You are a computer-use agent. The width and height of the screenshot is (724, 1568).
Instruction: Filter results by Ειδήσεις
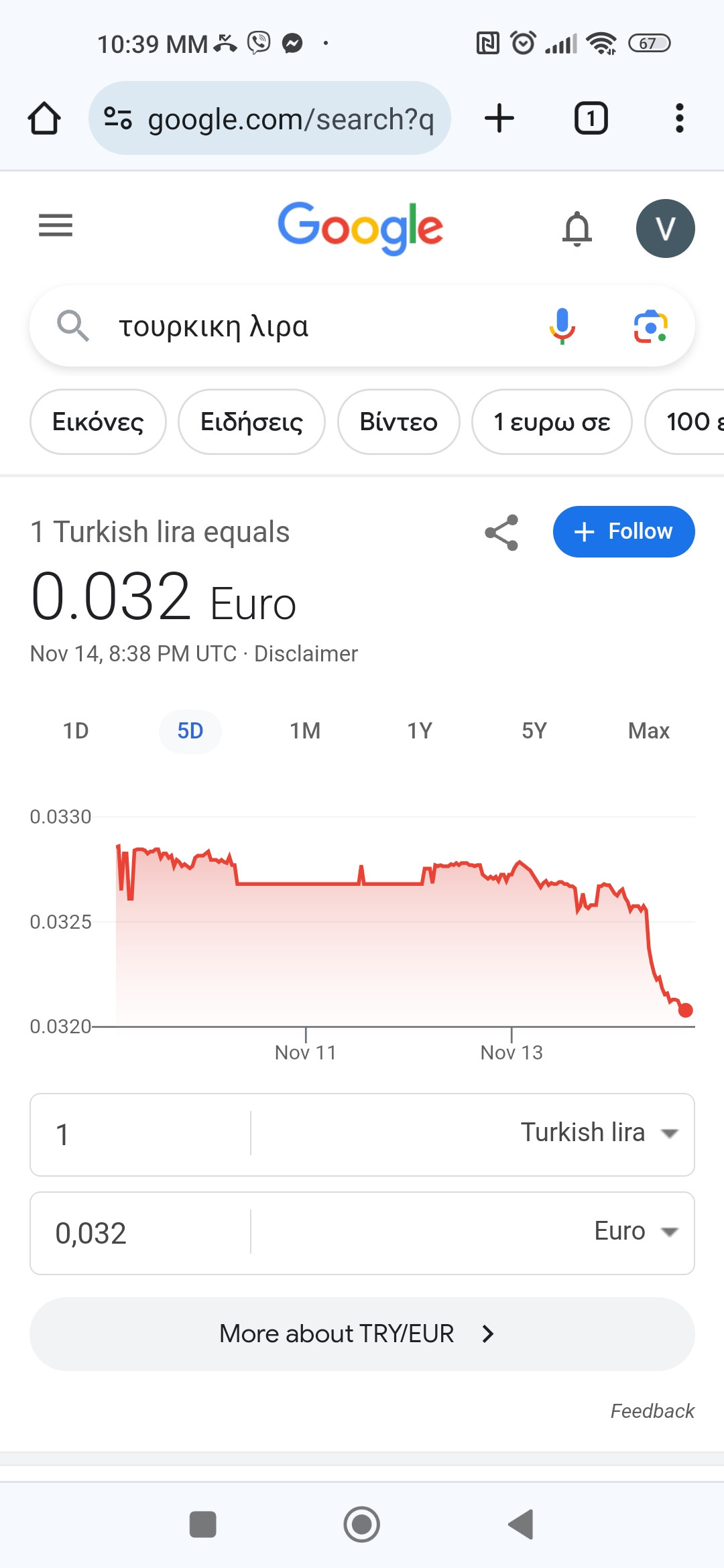point(251,422)
